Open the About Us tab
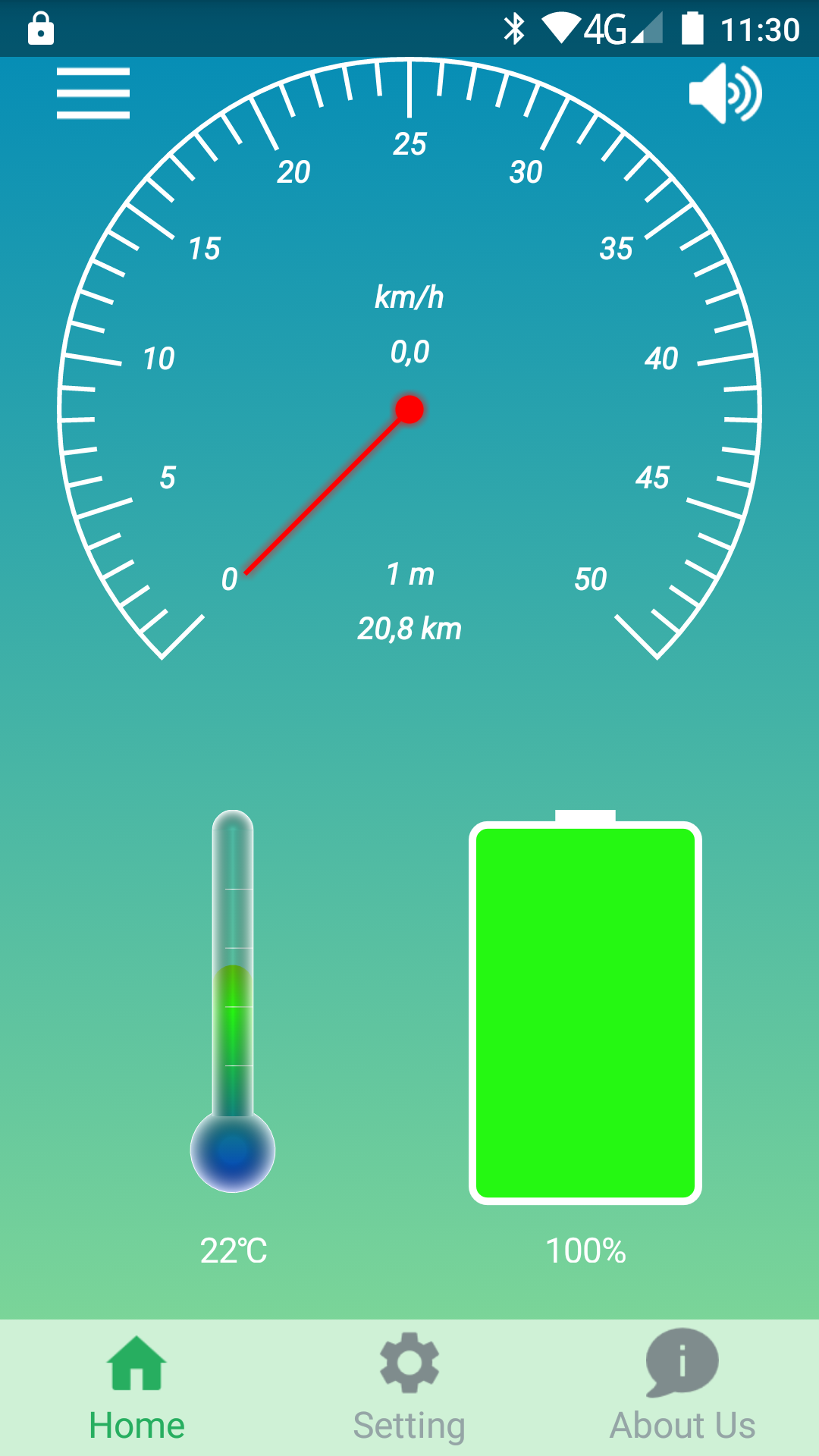Screen dimensions: 819x1456 click(x=682, y=1389)
